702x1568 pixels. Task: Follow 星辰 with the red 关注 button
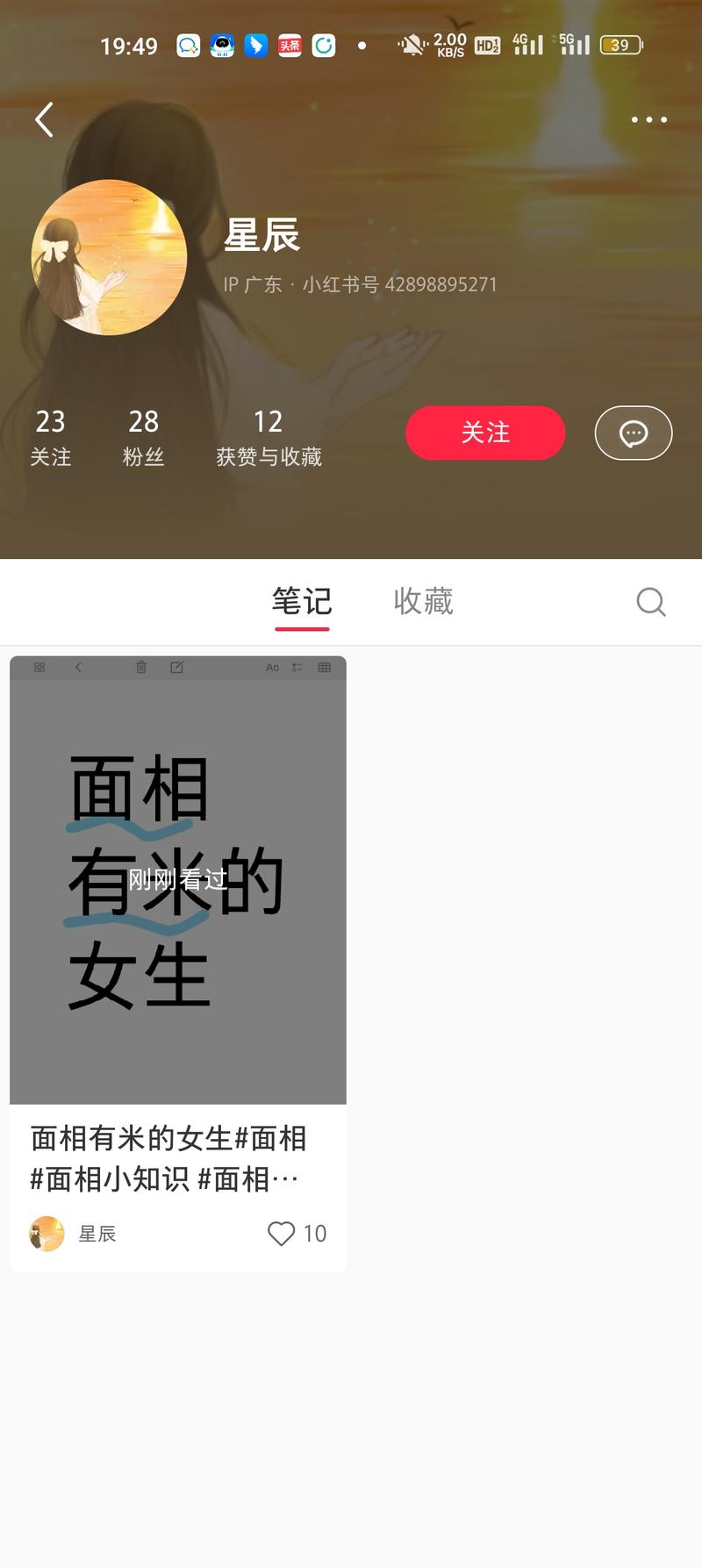coord(484,433)
